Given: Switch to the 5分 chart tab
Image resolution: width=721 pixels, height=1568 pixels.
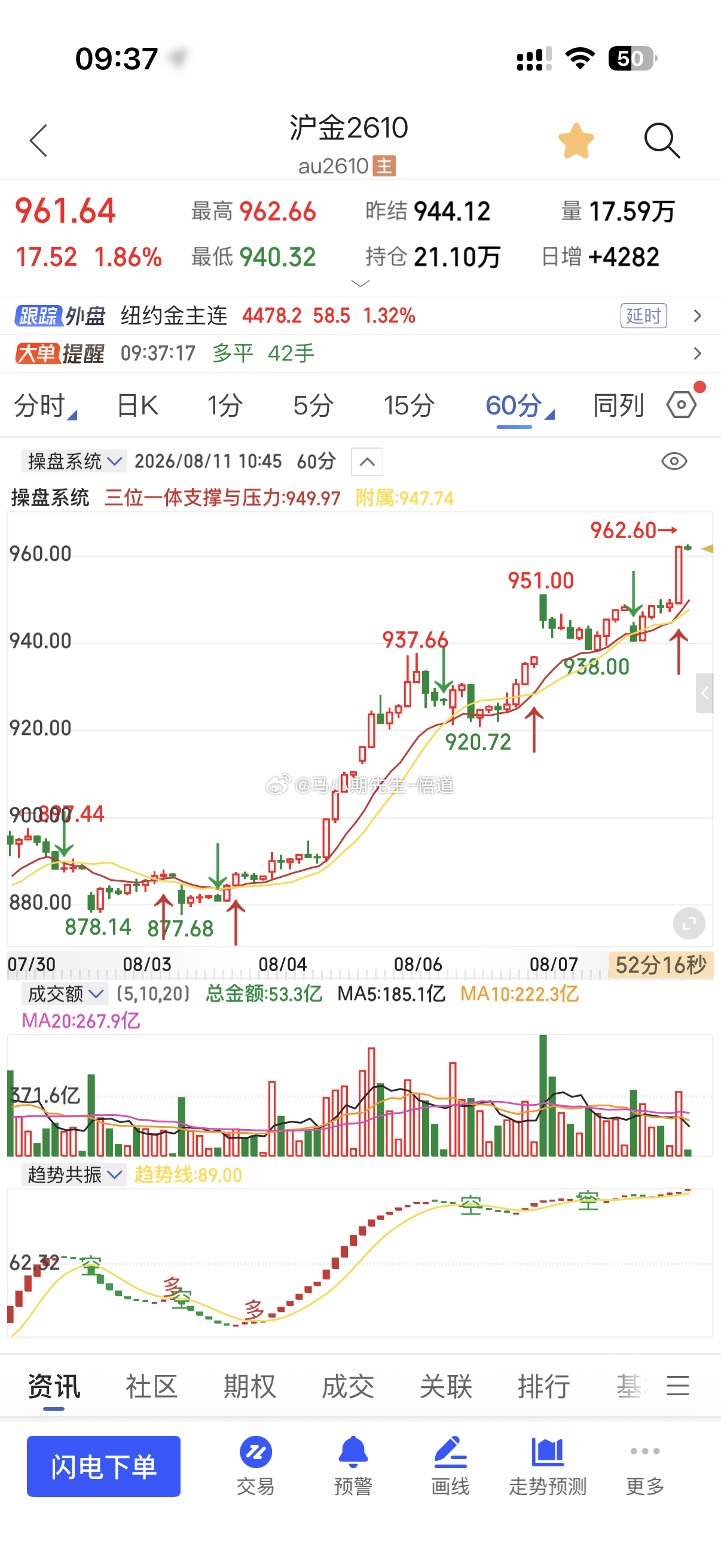Looking at the screenshot, I should tap(313, 405).
